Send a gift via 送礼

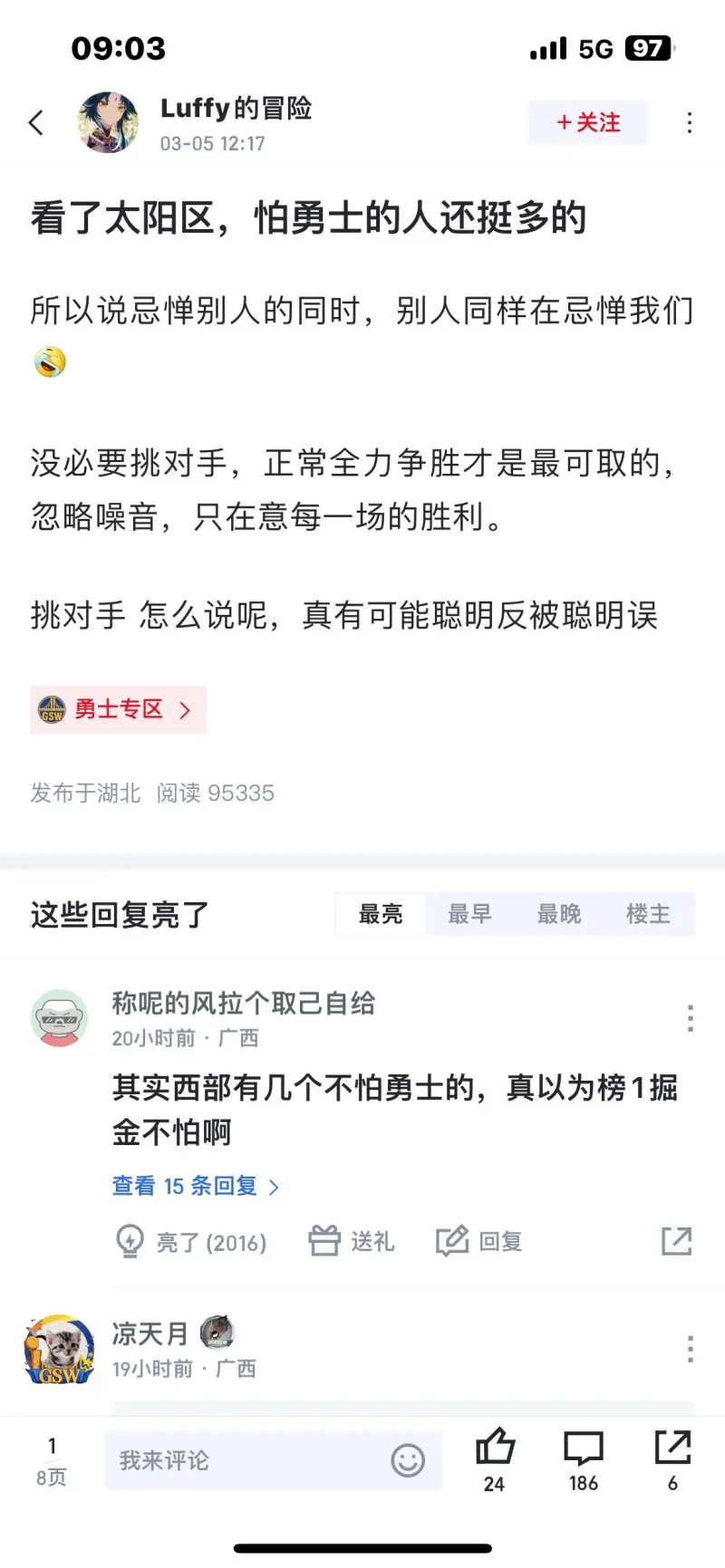click(352, 1241)
